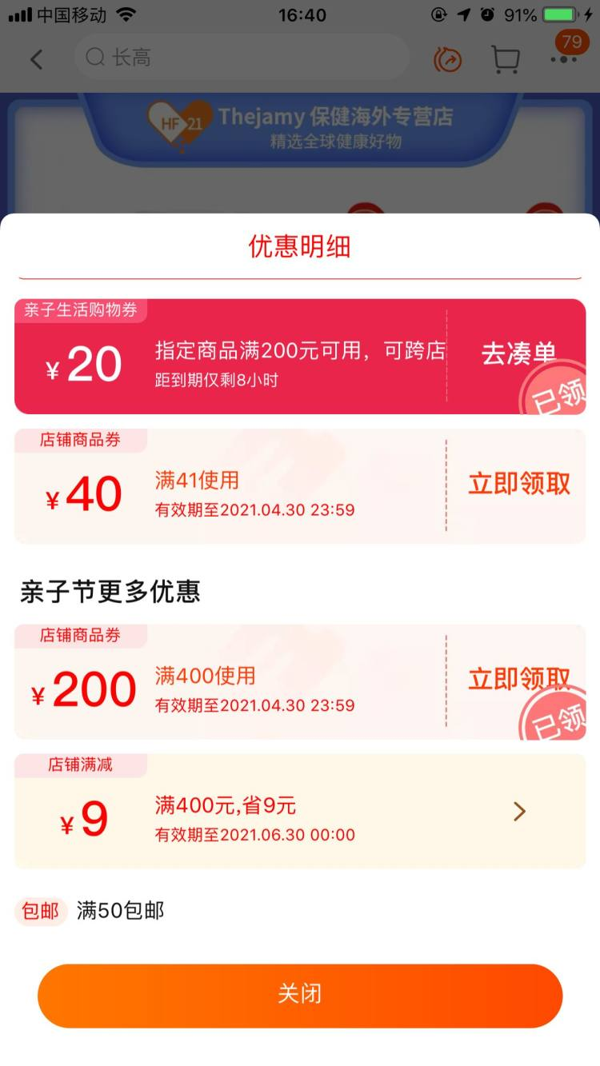Image resolution: width=600 pixels, height=1066 pixels.
Task: Open the three-dot more menu
Action: pyautogui.click(x=564, y=60)
